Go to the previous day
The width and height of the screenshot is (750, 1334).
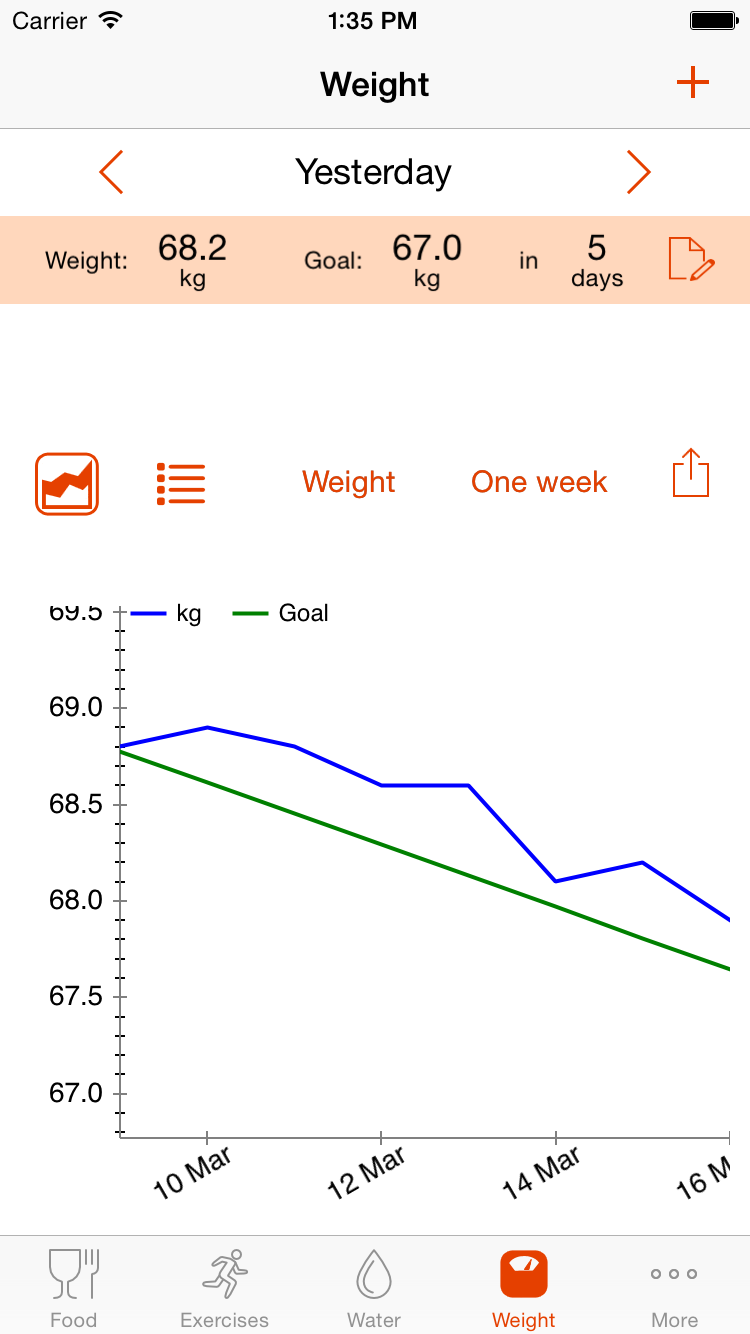[111, 173]
